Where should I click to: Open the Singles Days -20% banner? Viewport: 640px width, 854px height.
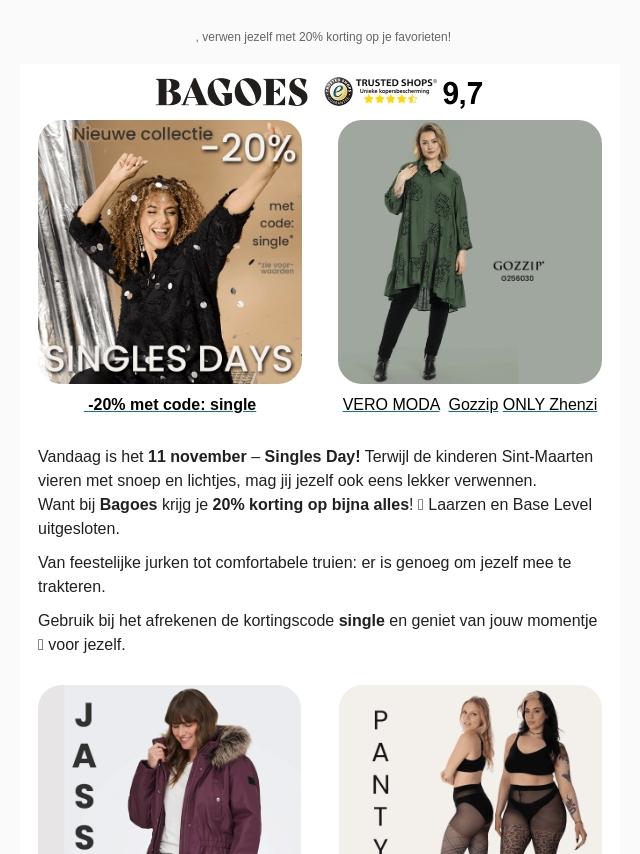[170, 252]
